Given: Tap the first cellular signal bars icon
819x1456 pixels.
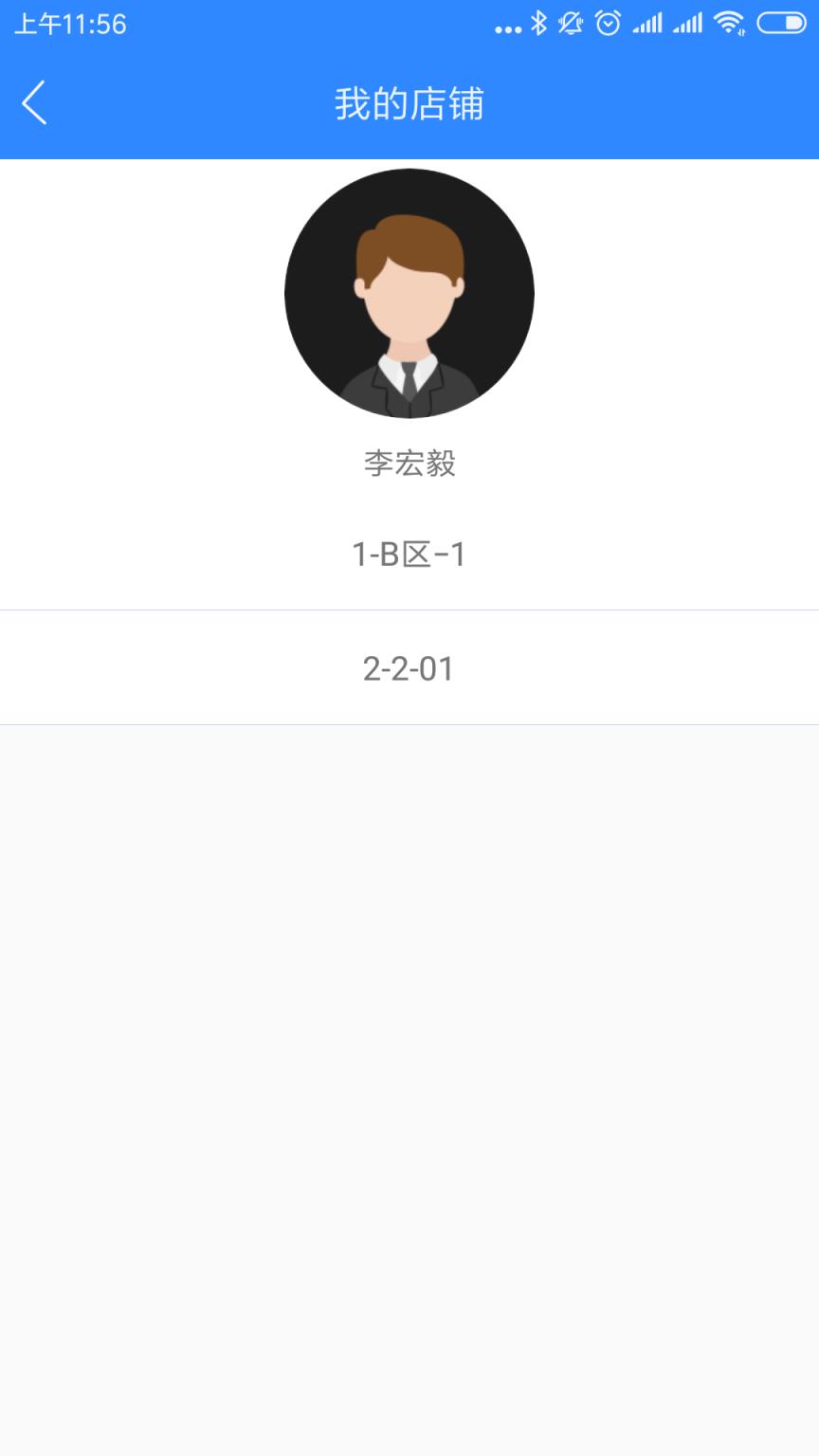Looking at the screenshot, I should [647, 26].
